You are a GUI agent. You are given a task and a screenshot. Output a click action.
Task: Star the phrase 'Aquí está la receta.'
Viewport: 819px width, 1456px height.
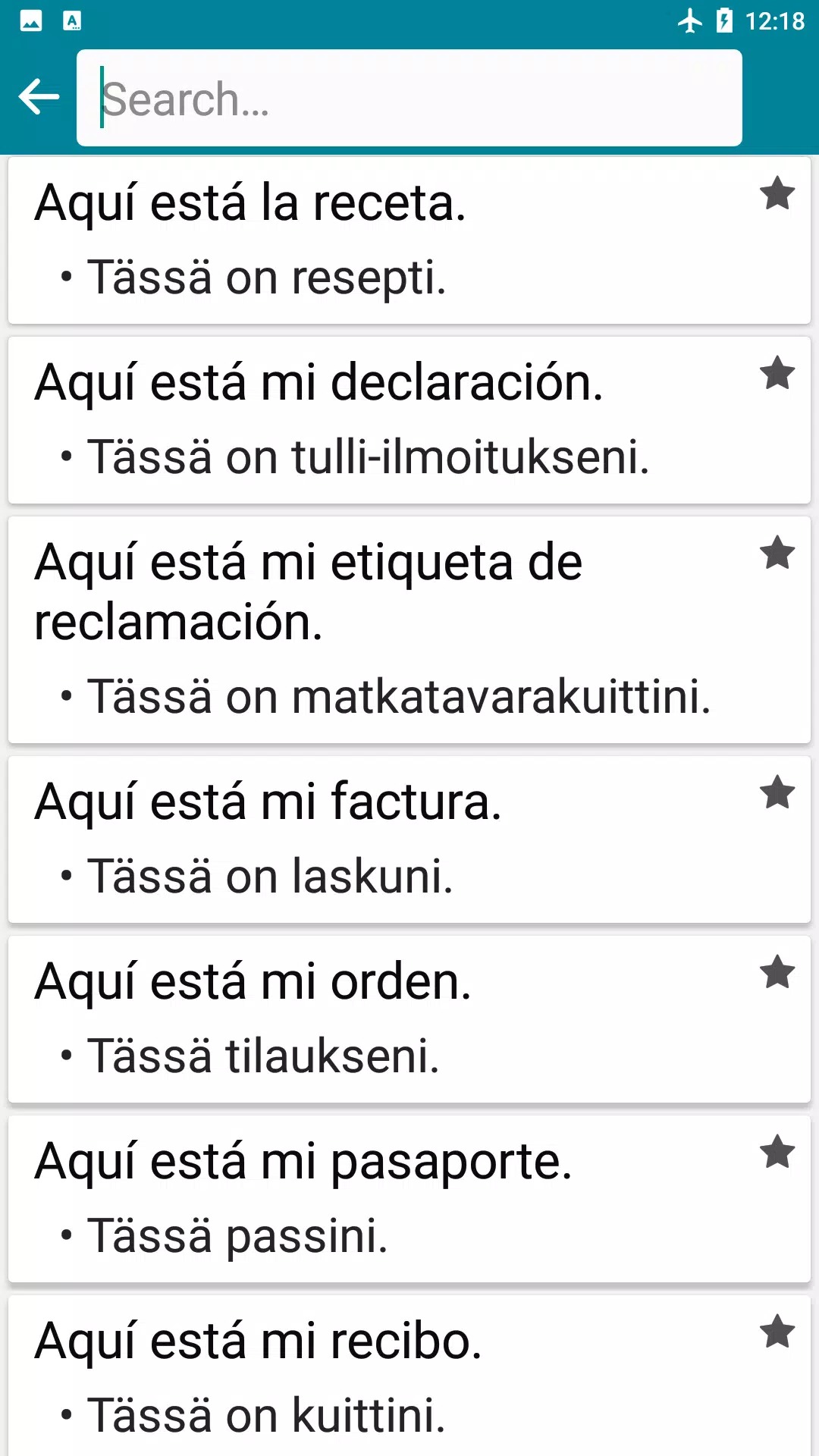[x=777, y=194]
